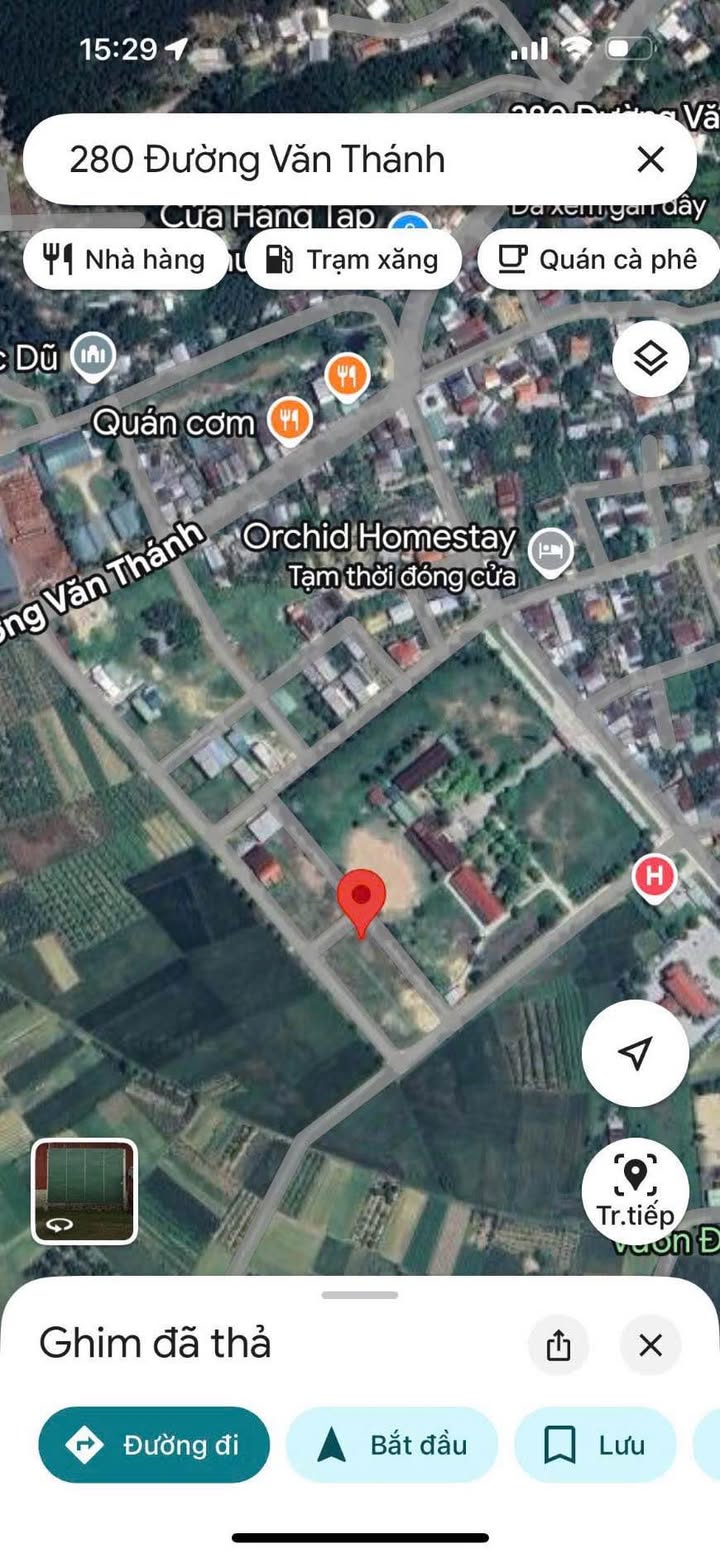Open Tr.tiếp live view button

pyautogui.click(x=635, y=1191)
